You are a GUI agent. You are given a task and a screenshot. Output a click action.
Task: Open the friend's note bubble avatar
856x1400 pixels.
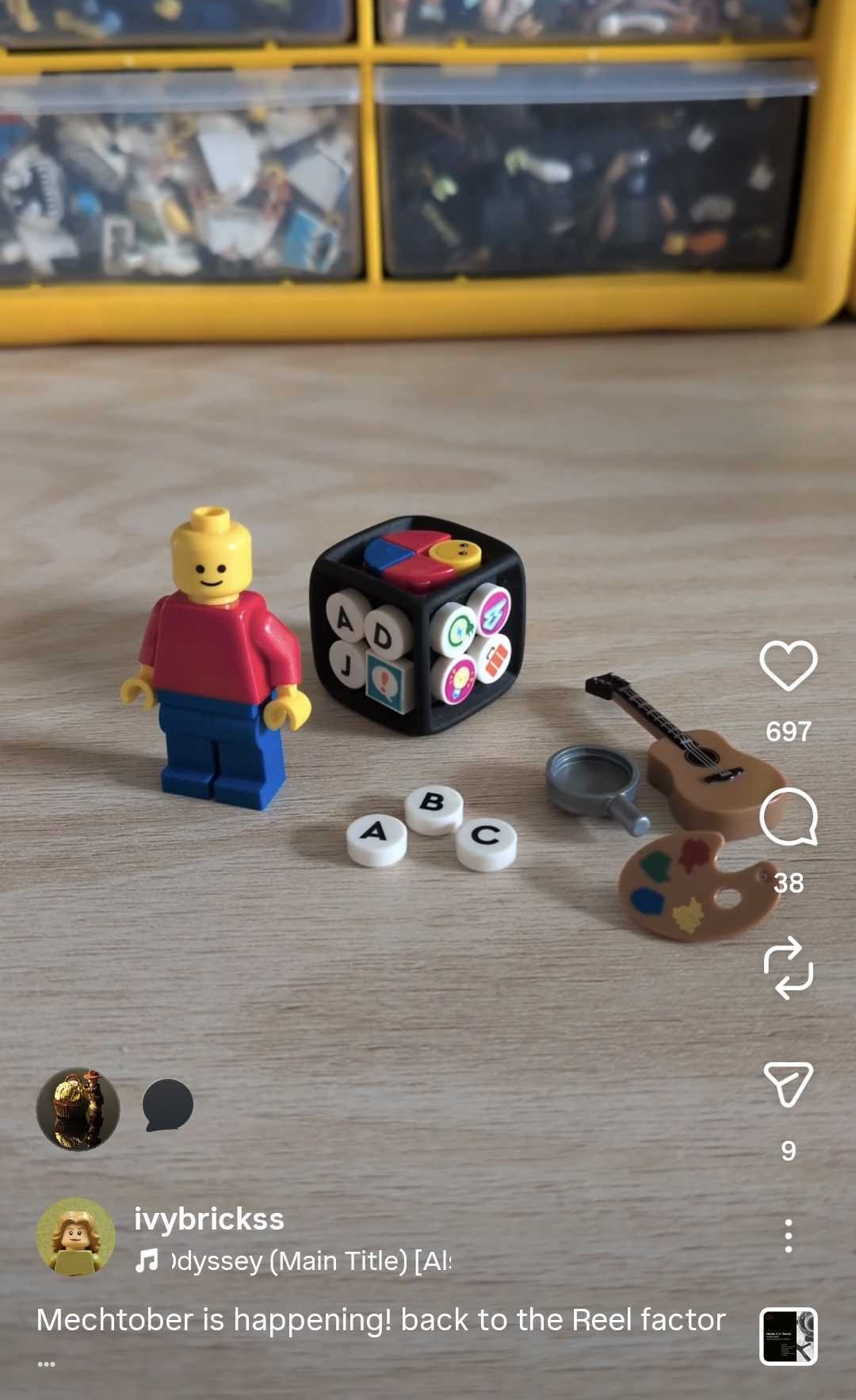(x=78, y=1108)
